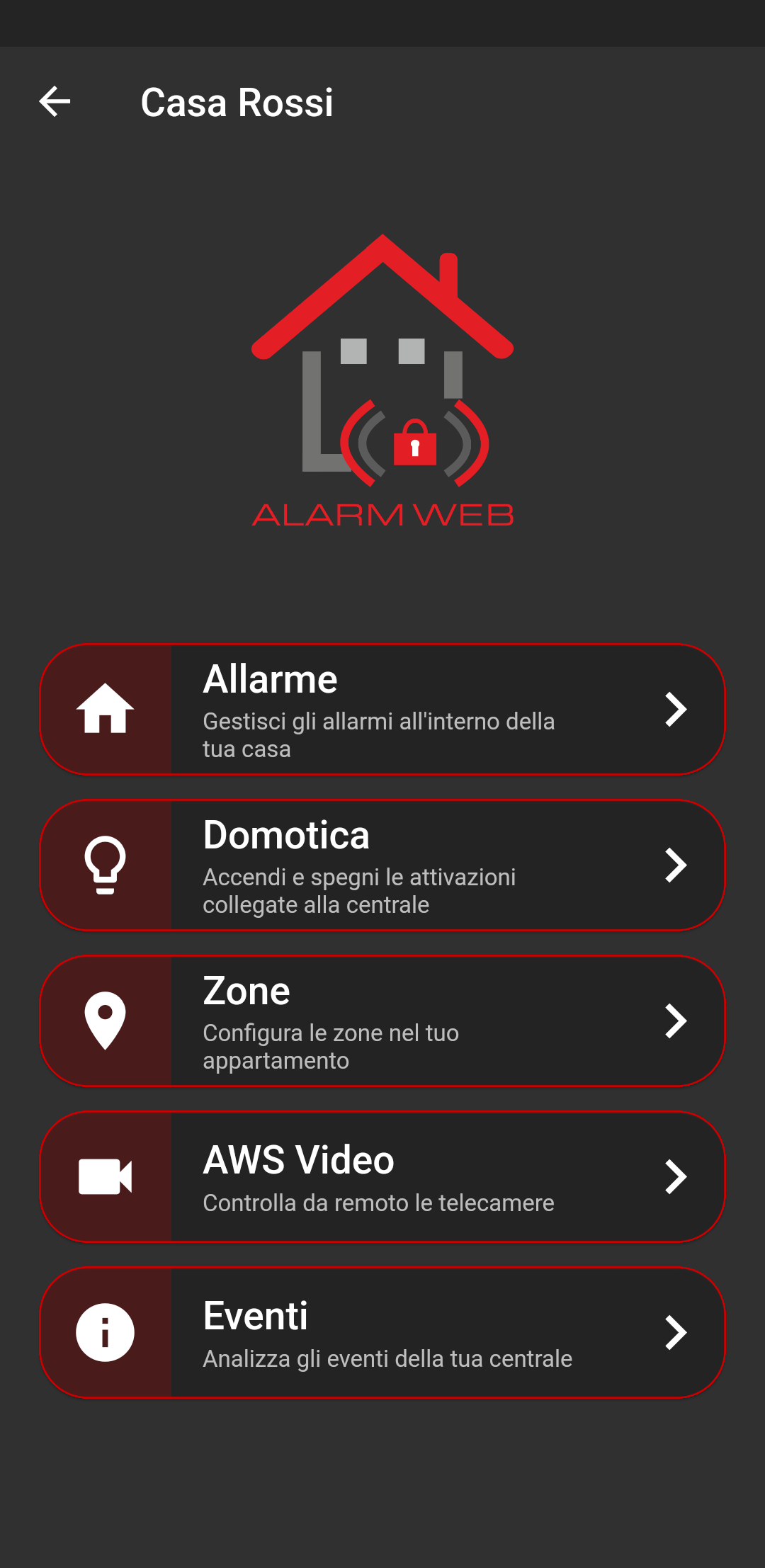The height and width of the screenshot is (1568, 765).
Task: Open AWS Video cameras
Action: click(382, 1176)
